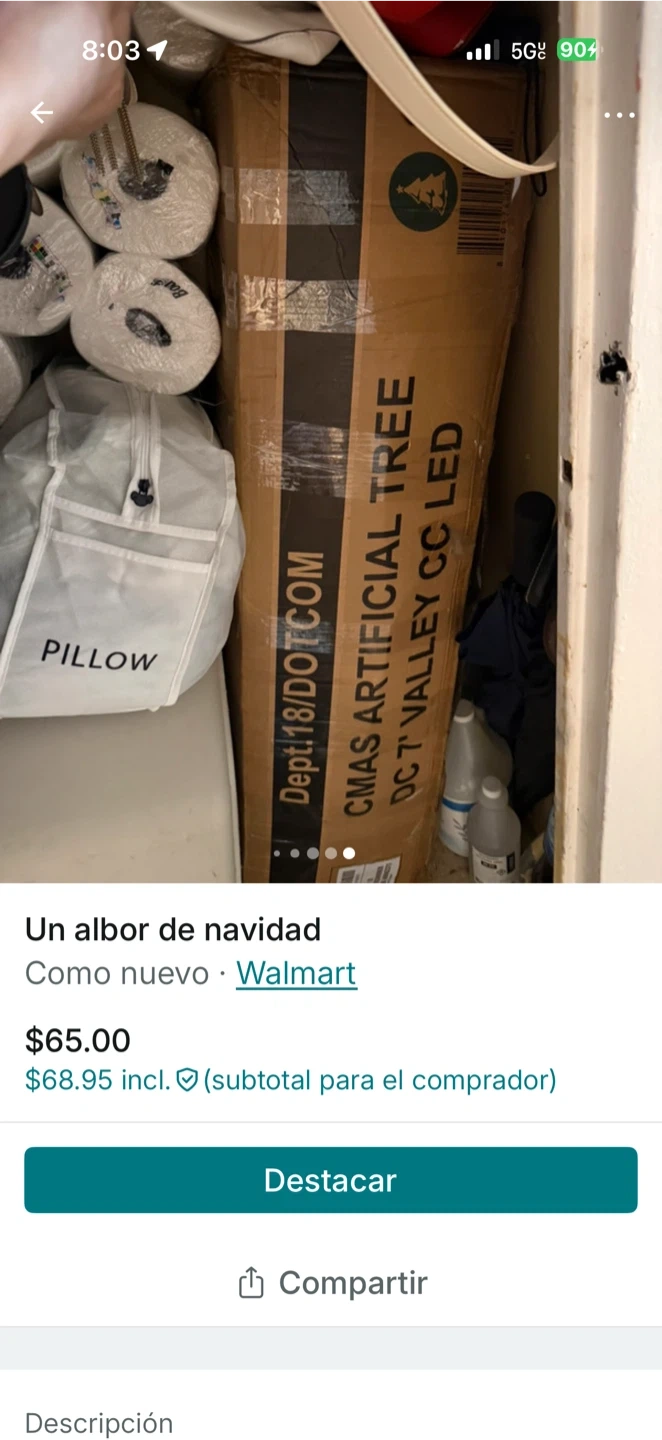View buyer protection subtotal details
Image resolution: width=662 pixels, height=1440 pixels.
tap(290, 1080)
